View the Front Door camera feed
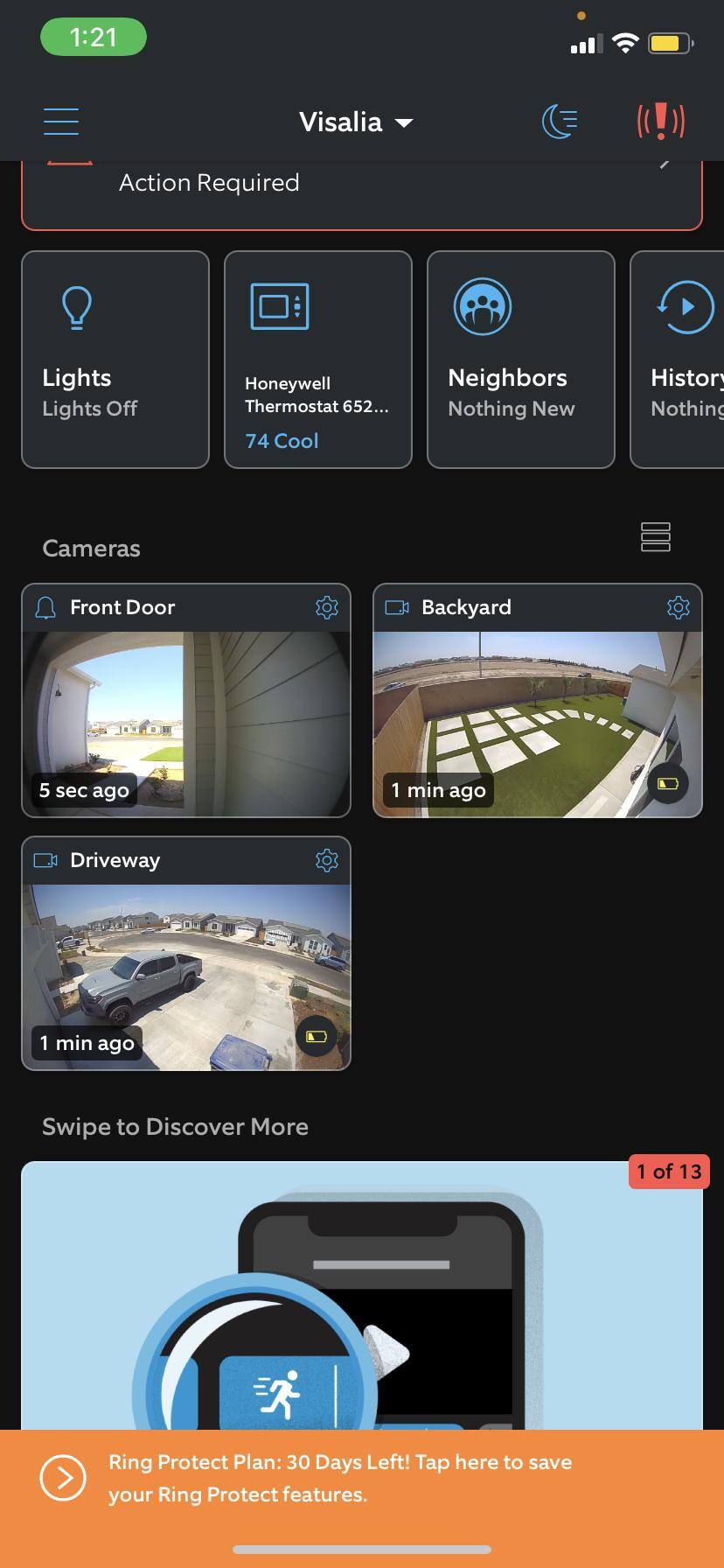The image size is (724, 1568). [x=186, y=724]
